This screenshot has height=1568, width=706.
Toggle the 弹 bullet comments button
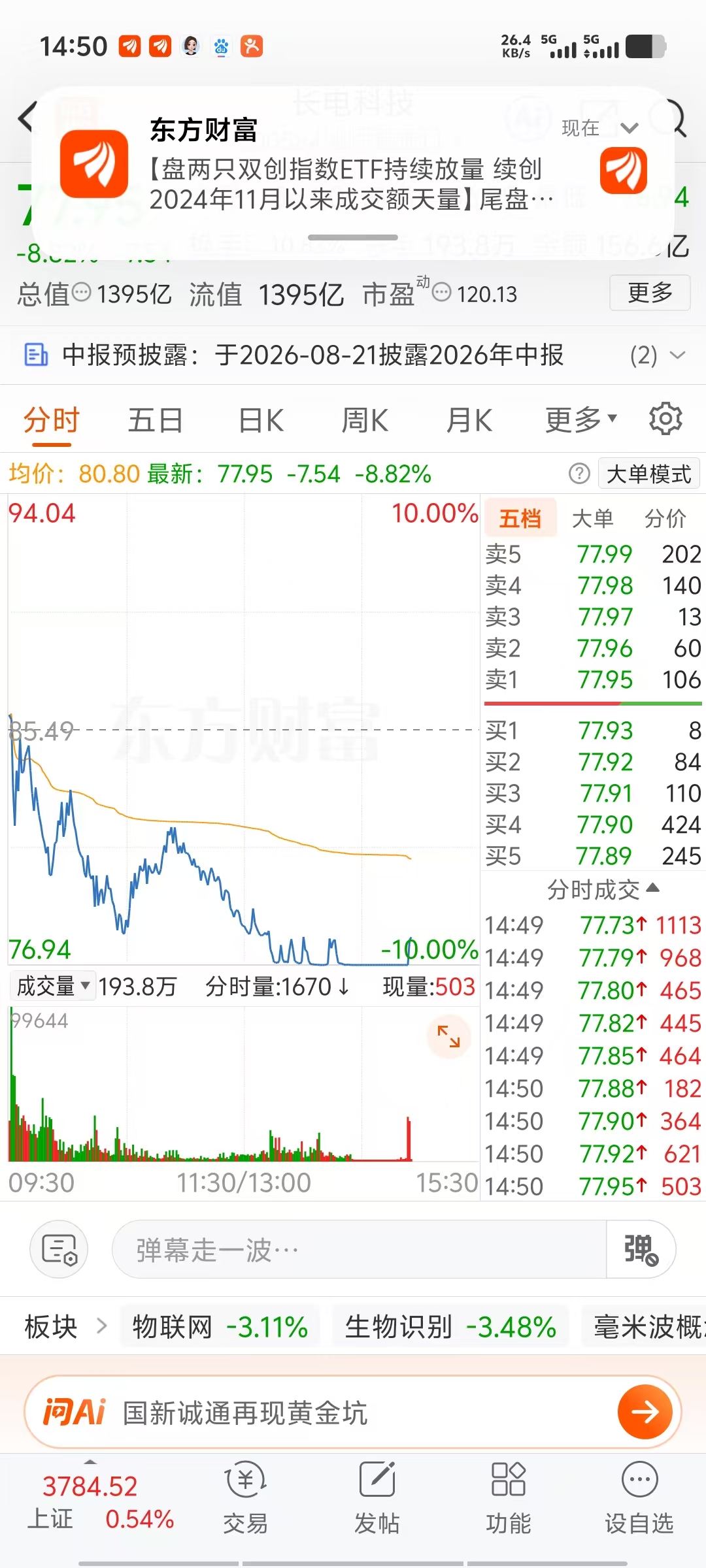pos(641,1250)
